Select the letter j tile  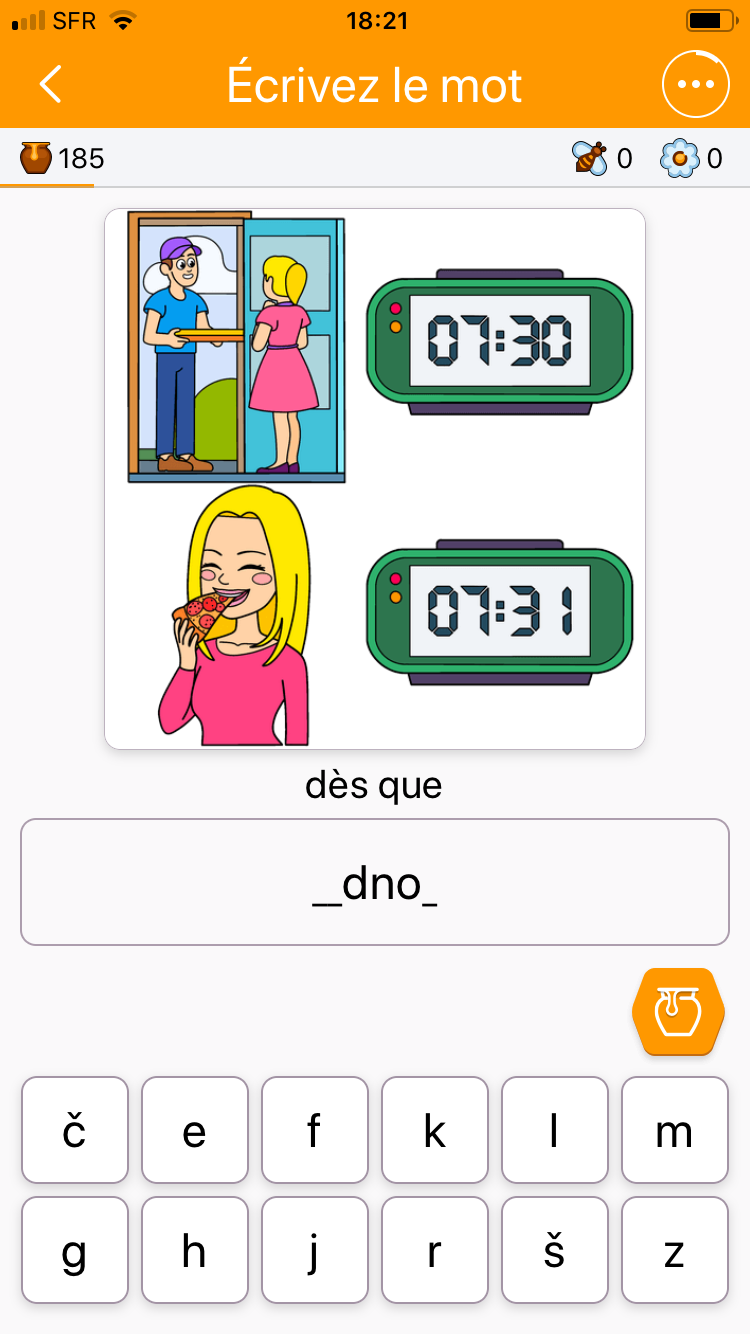coord(315,1250)
